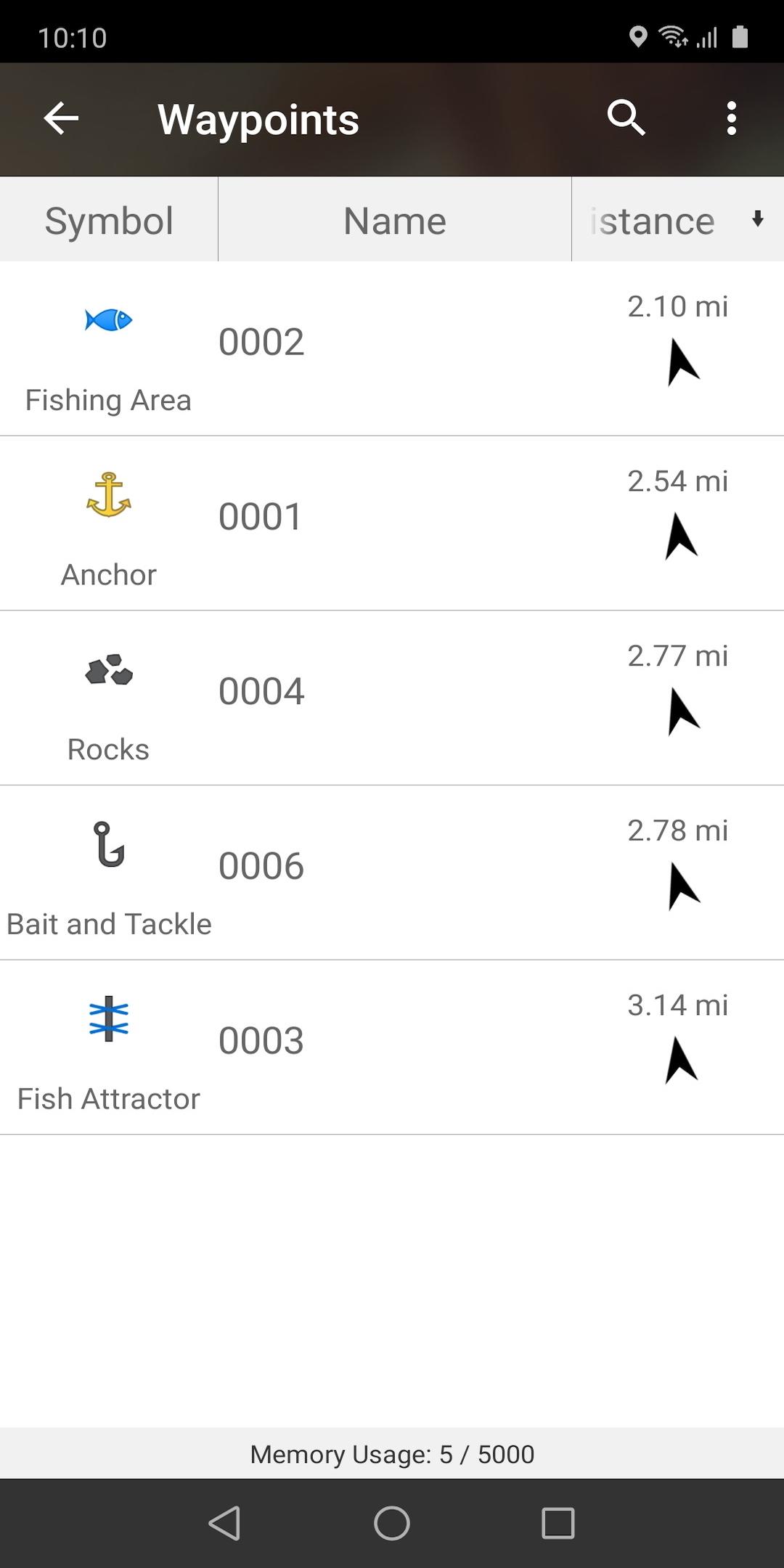Go back from the Waypoints screen
This screenshot has height=1568, width=784.
pyautogui.click(x=61, y=118)
